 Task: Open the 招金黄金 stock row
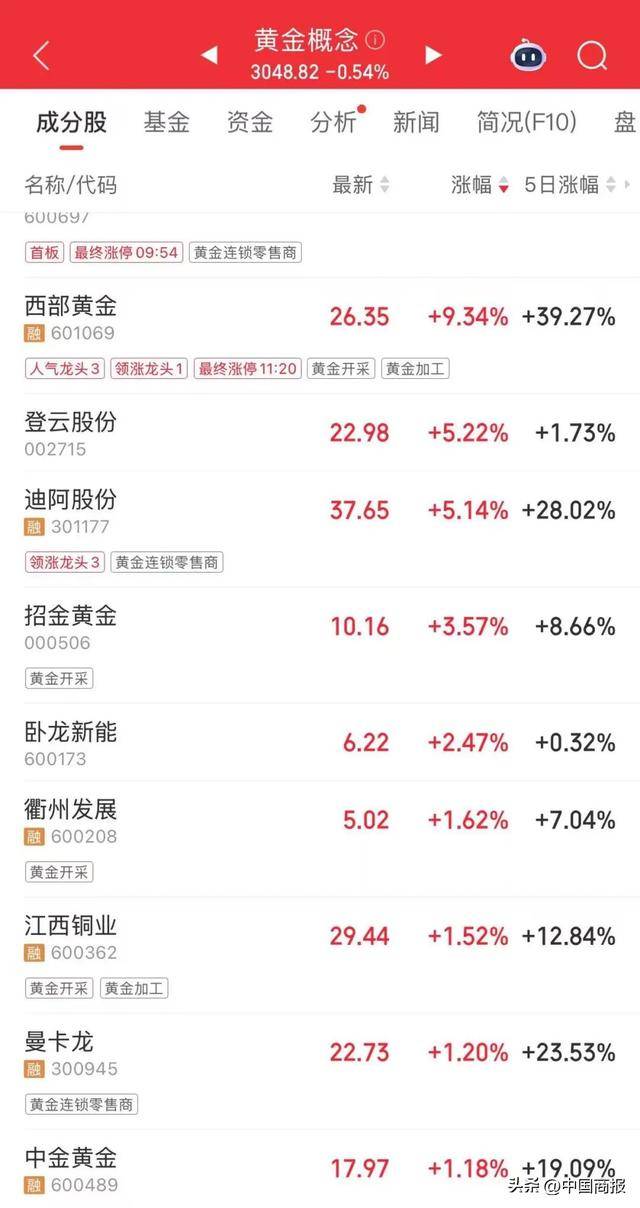320,645
